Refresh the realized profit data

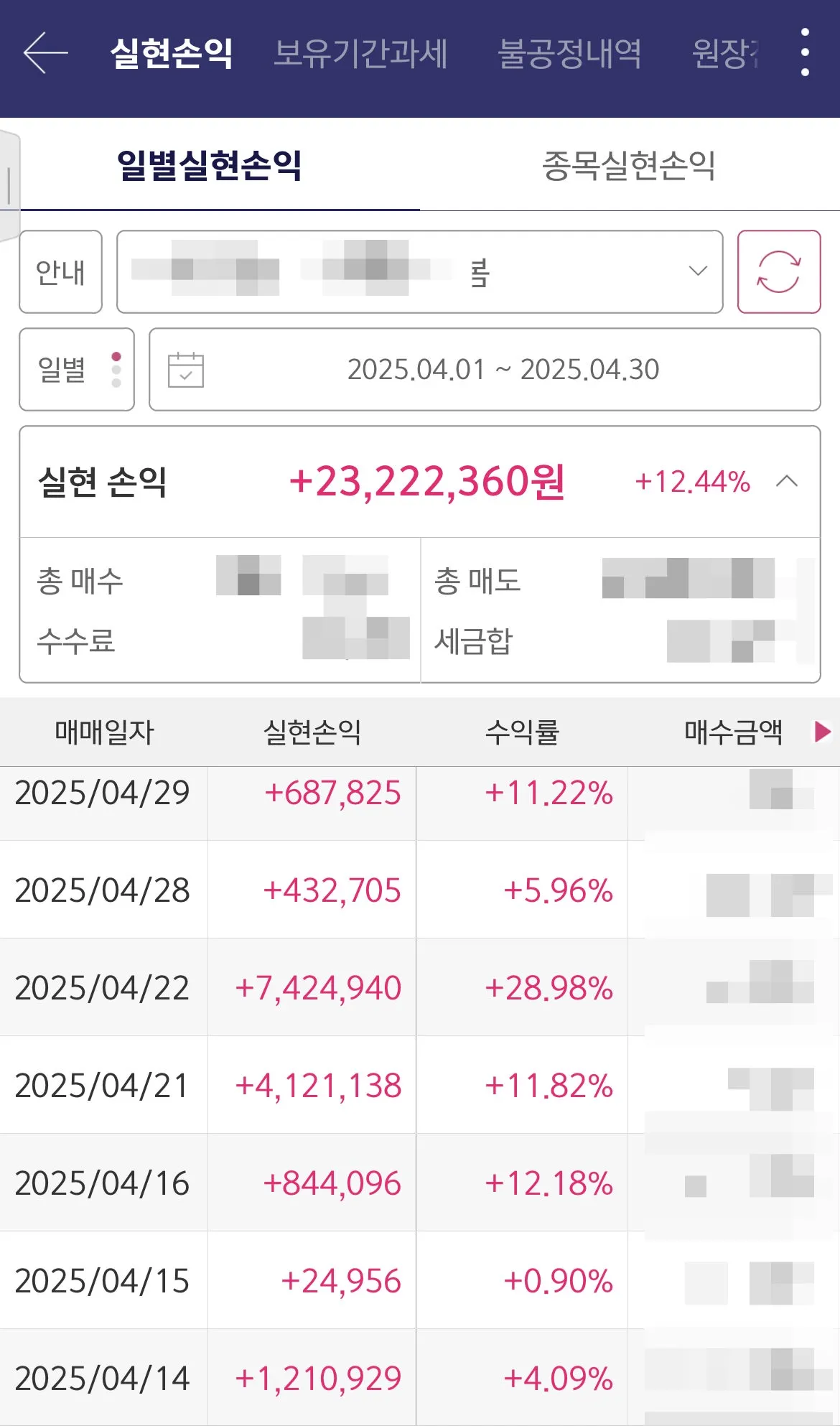click(779, 272)
